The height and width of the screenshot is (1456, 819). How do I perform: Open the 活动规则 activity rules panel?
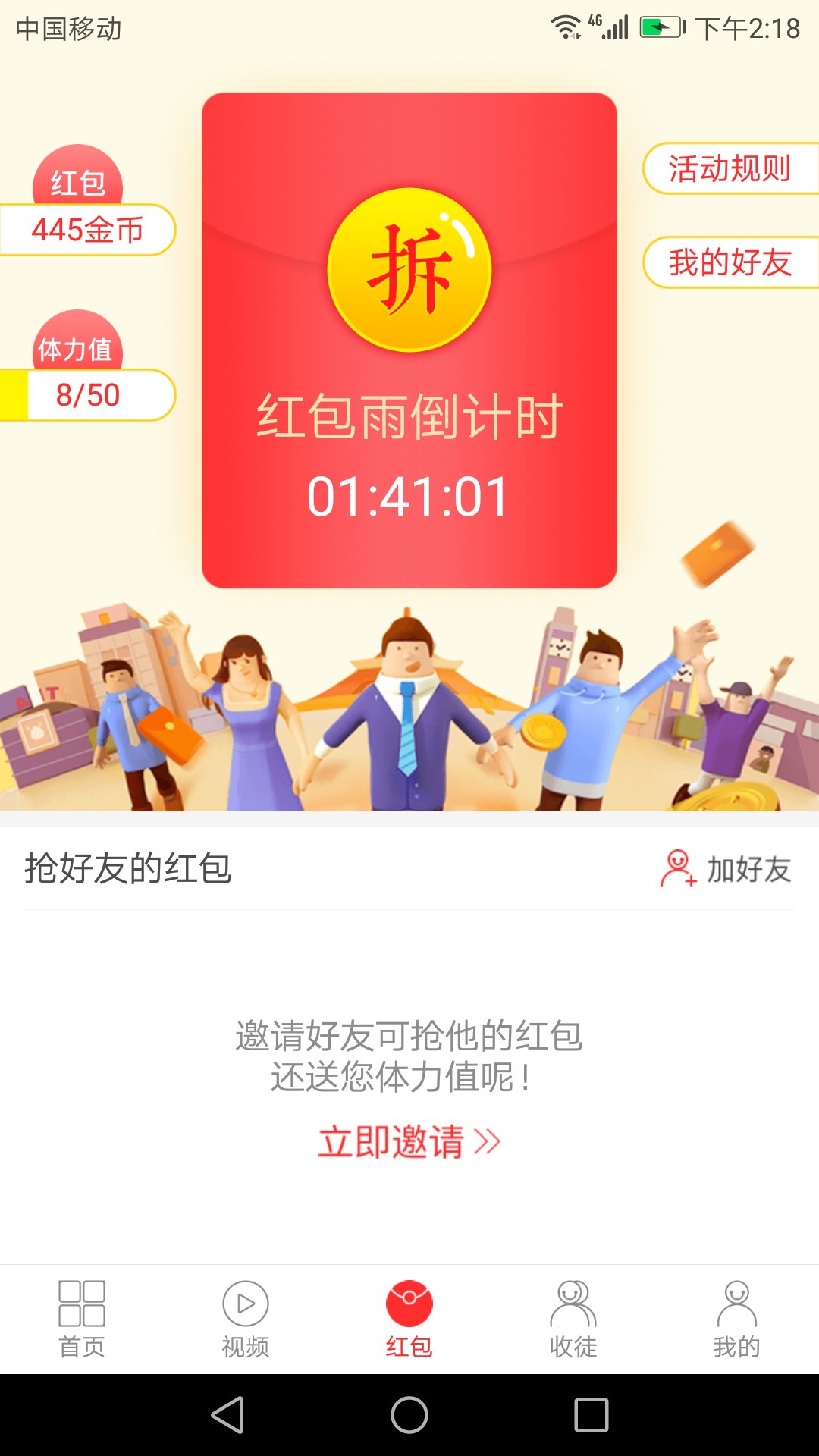(730, 168)
